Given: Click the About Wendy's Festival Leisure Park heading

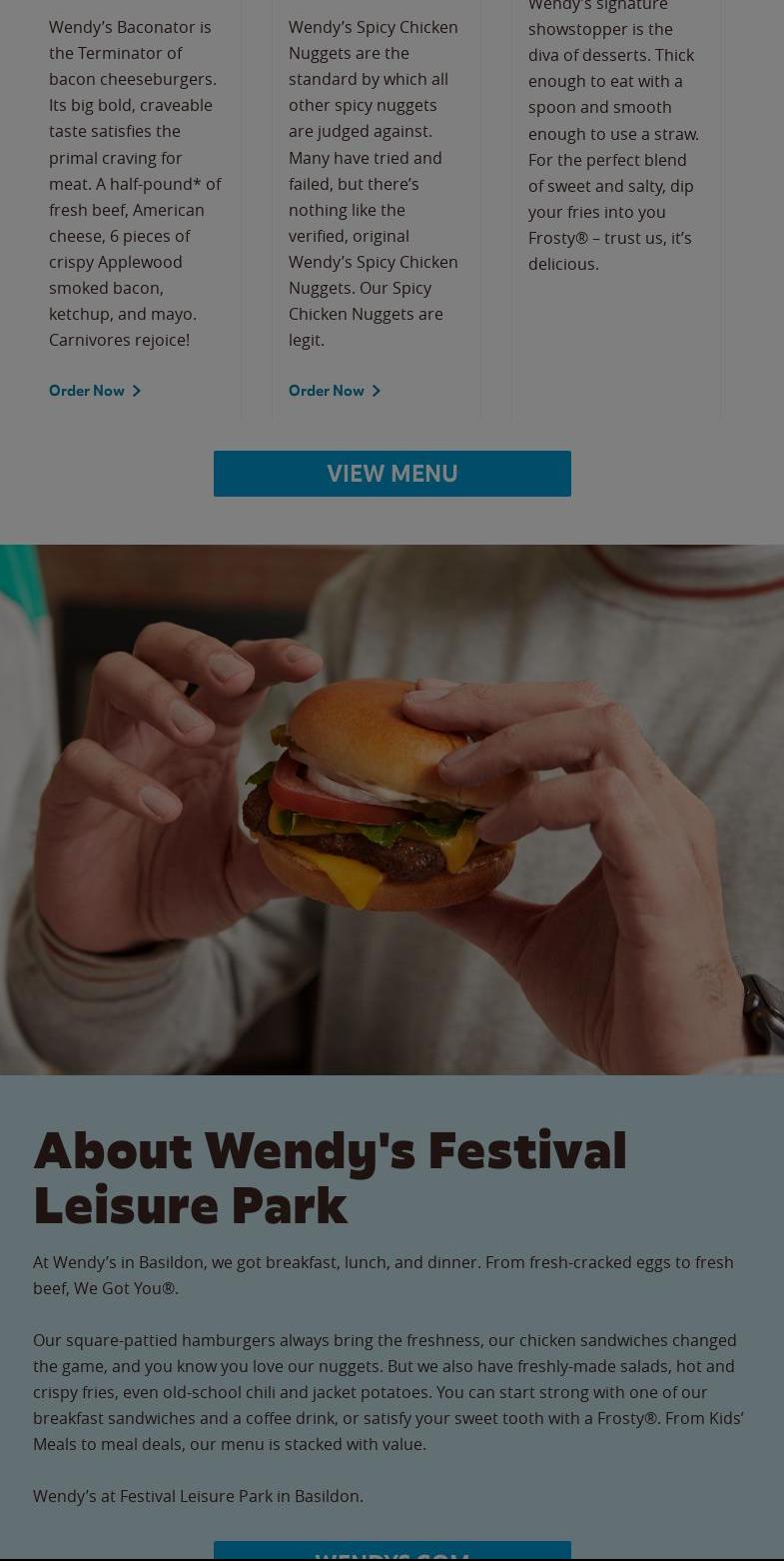Looking at the screenshot, I should click(330, 1177).
